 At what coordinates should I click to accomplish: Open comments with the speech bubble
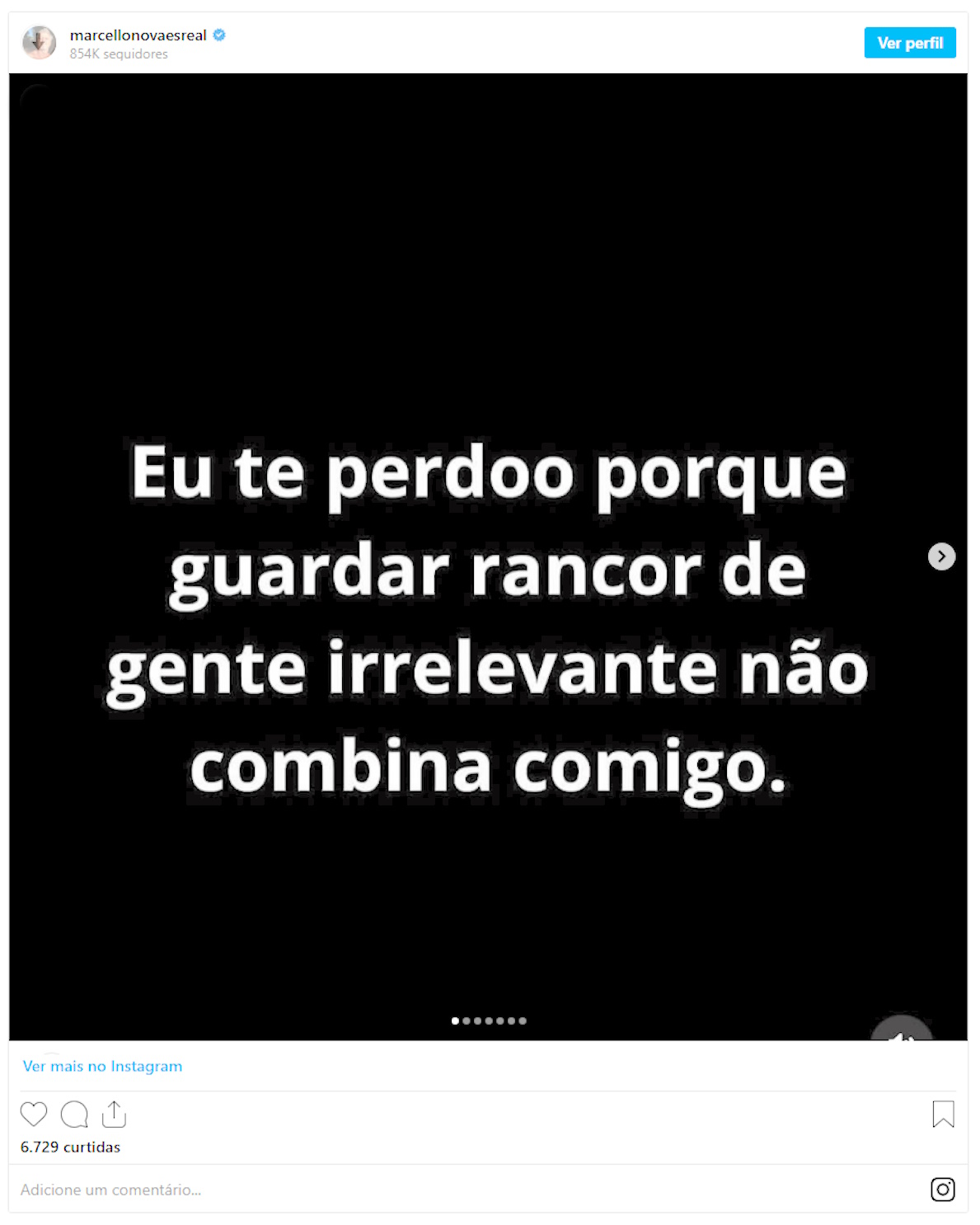point(74,1114)
